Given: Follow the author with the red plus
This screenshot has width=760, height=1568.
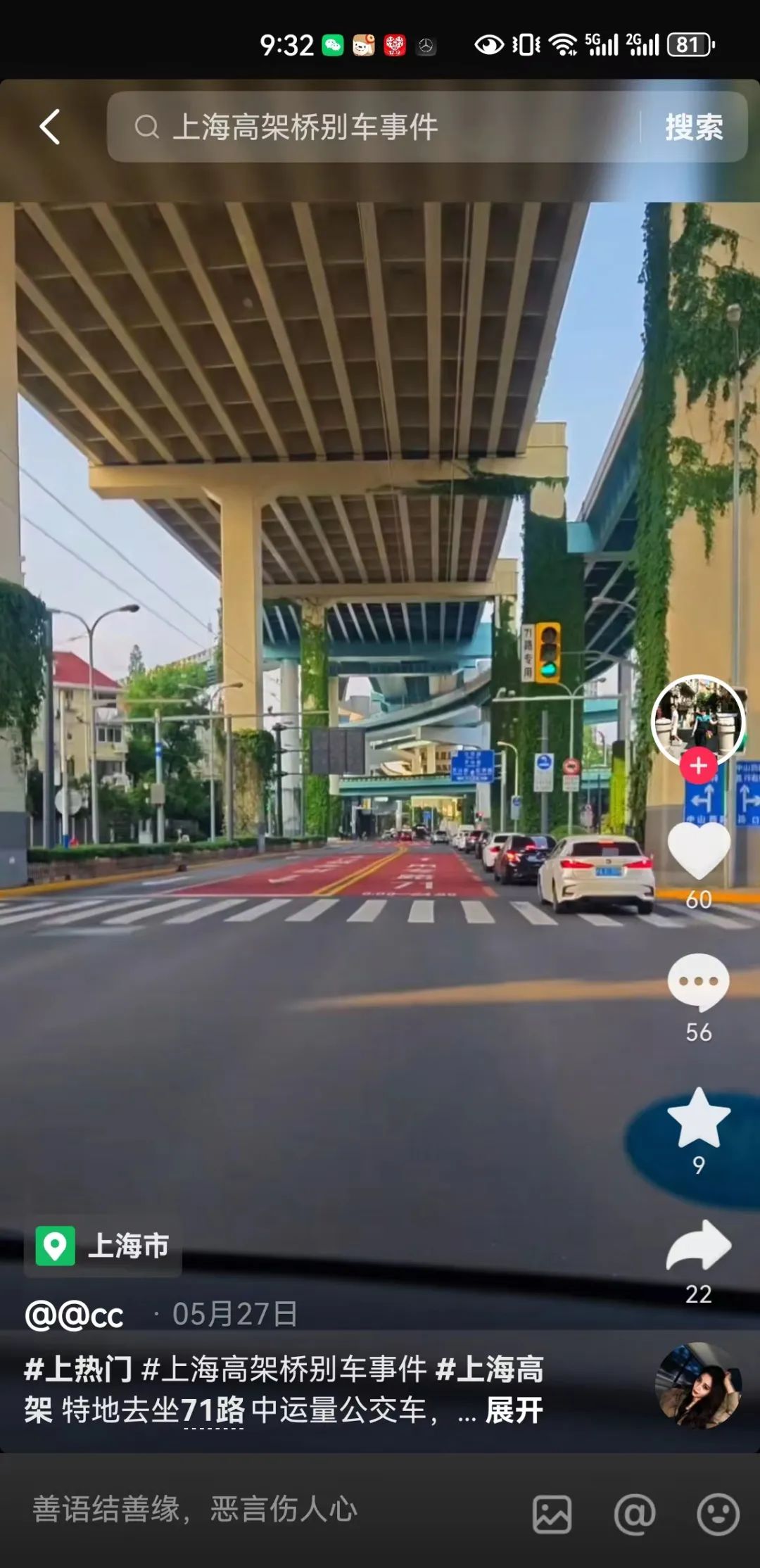Looking at the screenshot, I should click(x=698, y=766).
